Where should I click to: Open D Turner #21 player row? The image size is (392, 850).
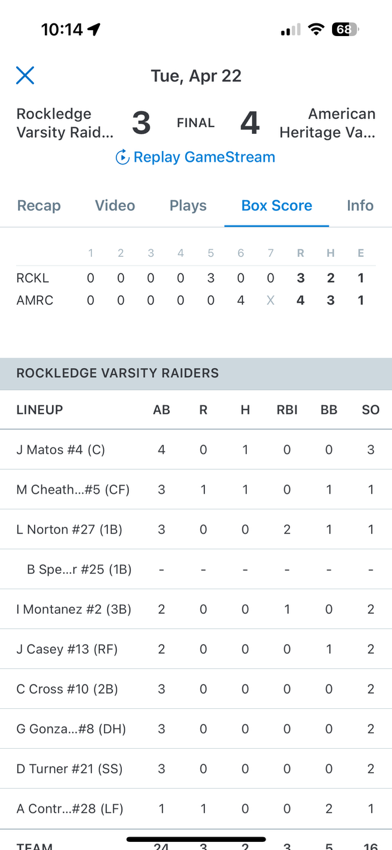click(x=196, y=769)
